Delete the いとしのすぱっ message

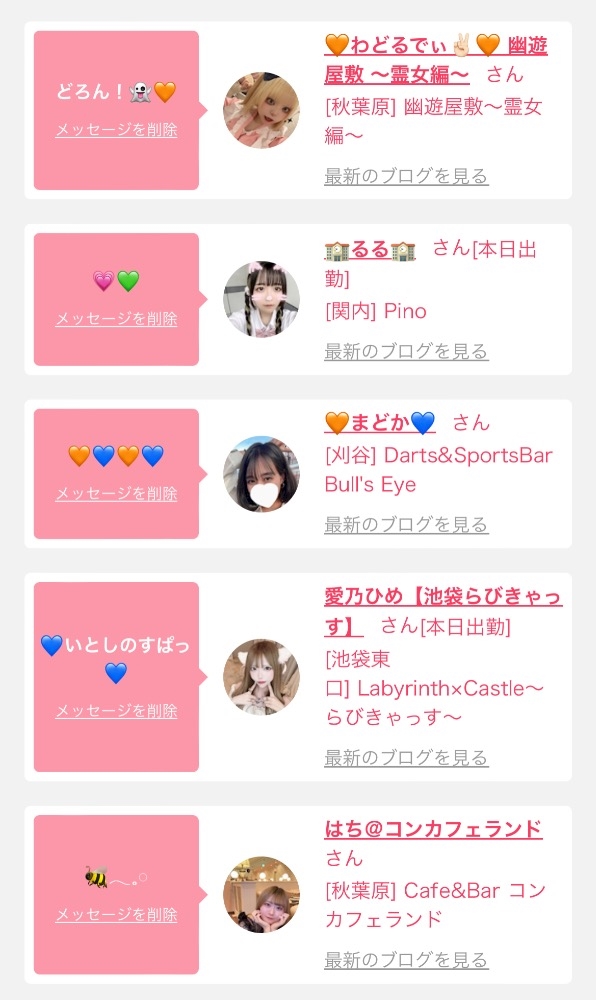click(116, 711)
